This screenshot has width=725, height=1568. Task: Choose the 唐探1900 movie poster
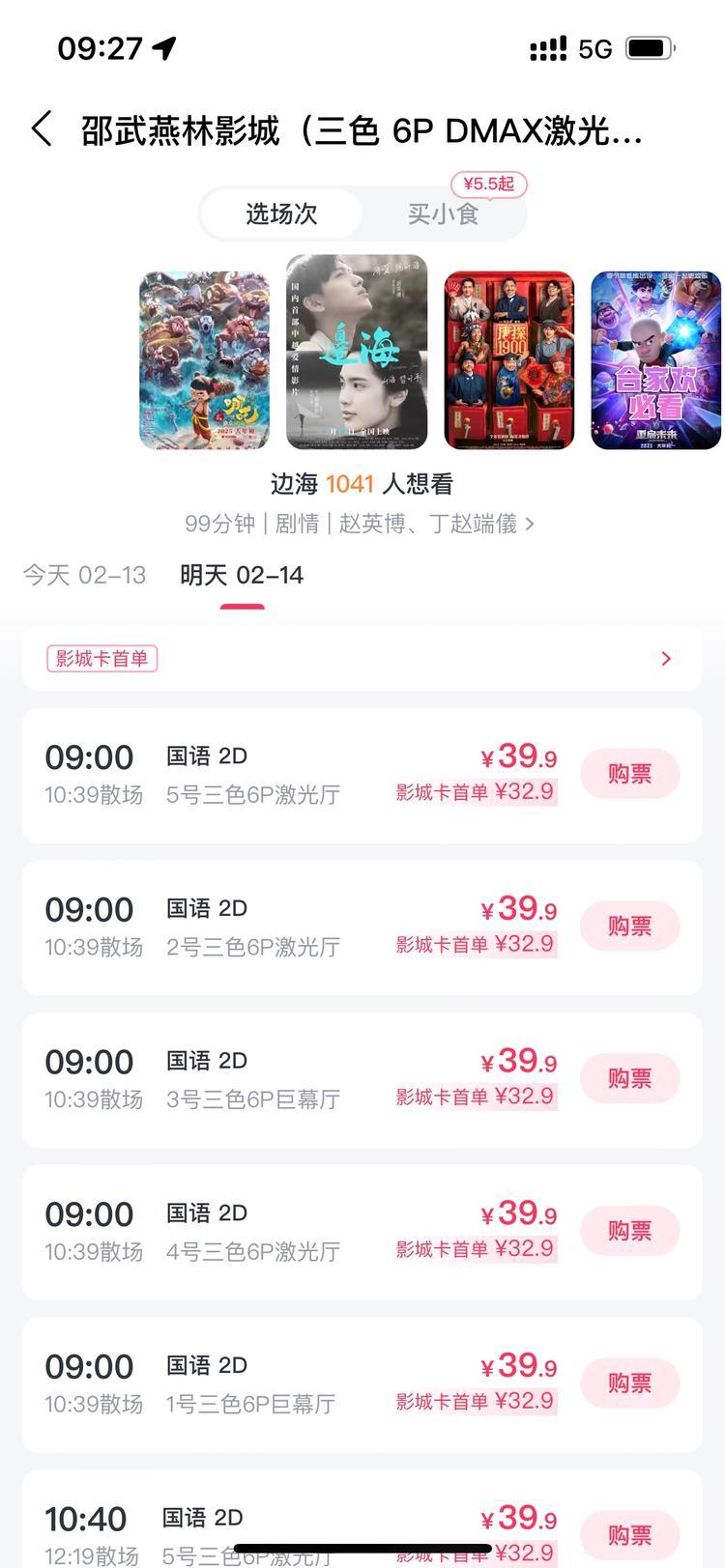508,360
